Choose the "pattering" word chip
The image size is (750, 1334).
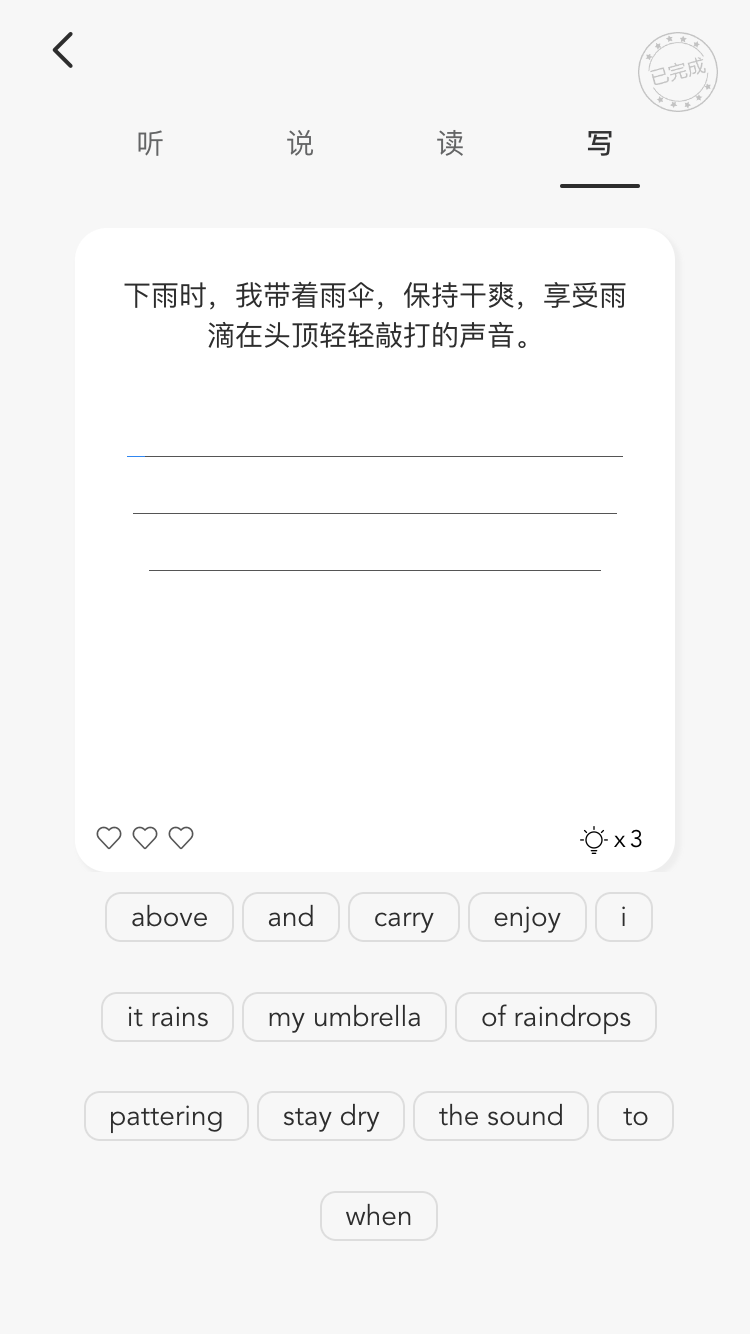click(x=166, y=1116)
